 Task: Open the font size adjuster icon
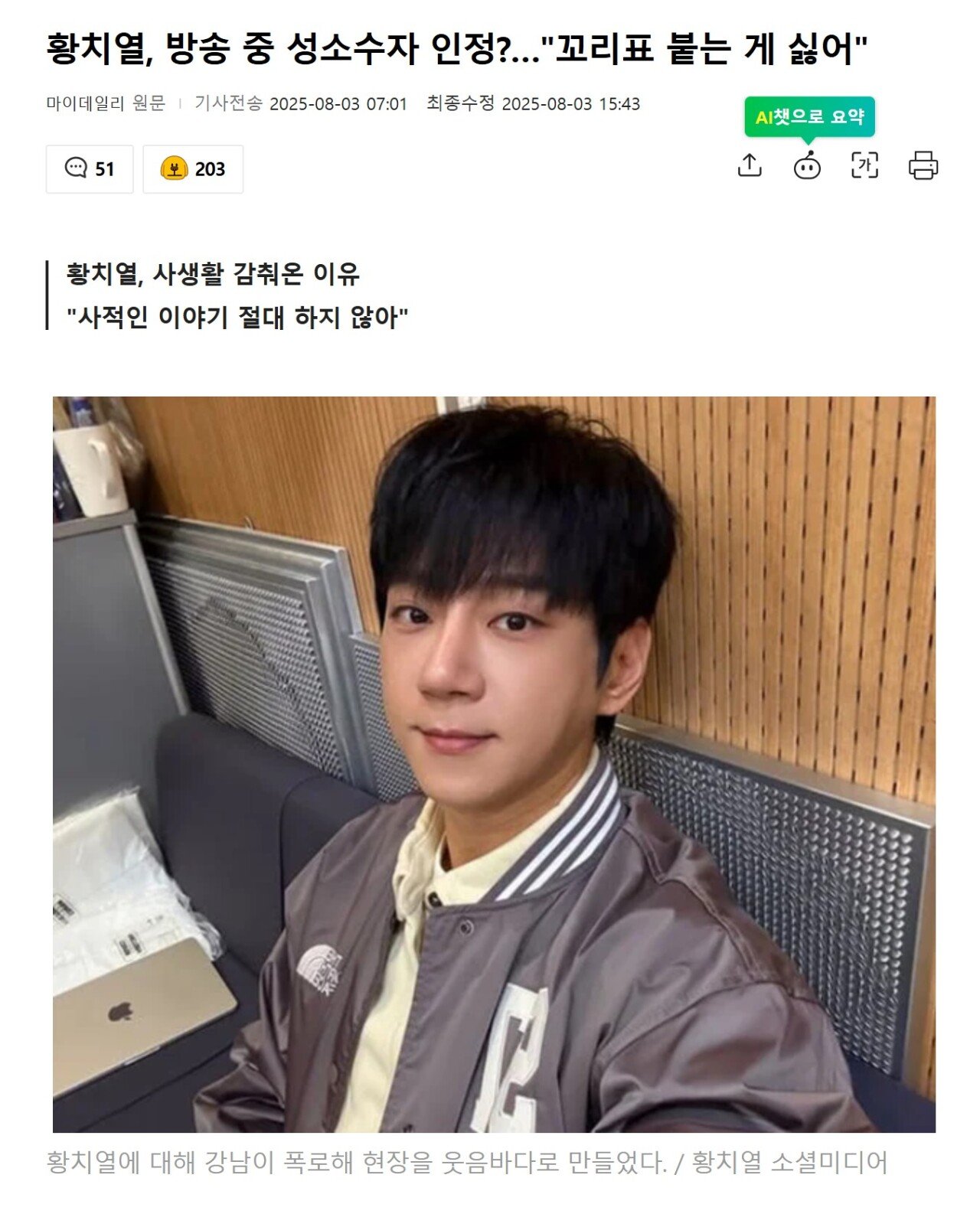[865, 165]
